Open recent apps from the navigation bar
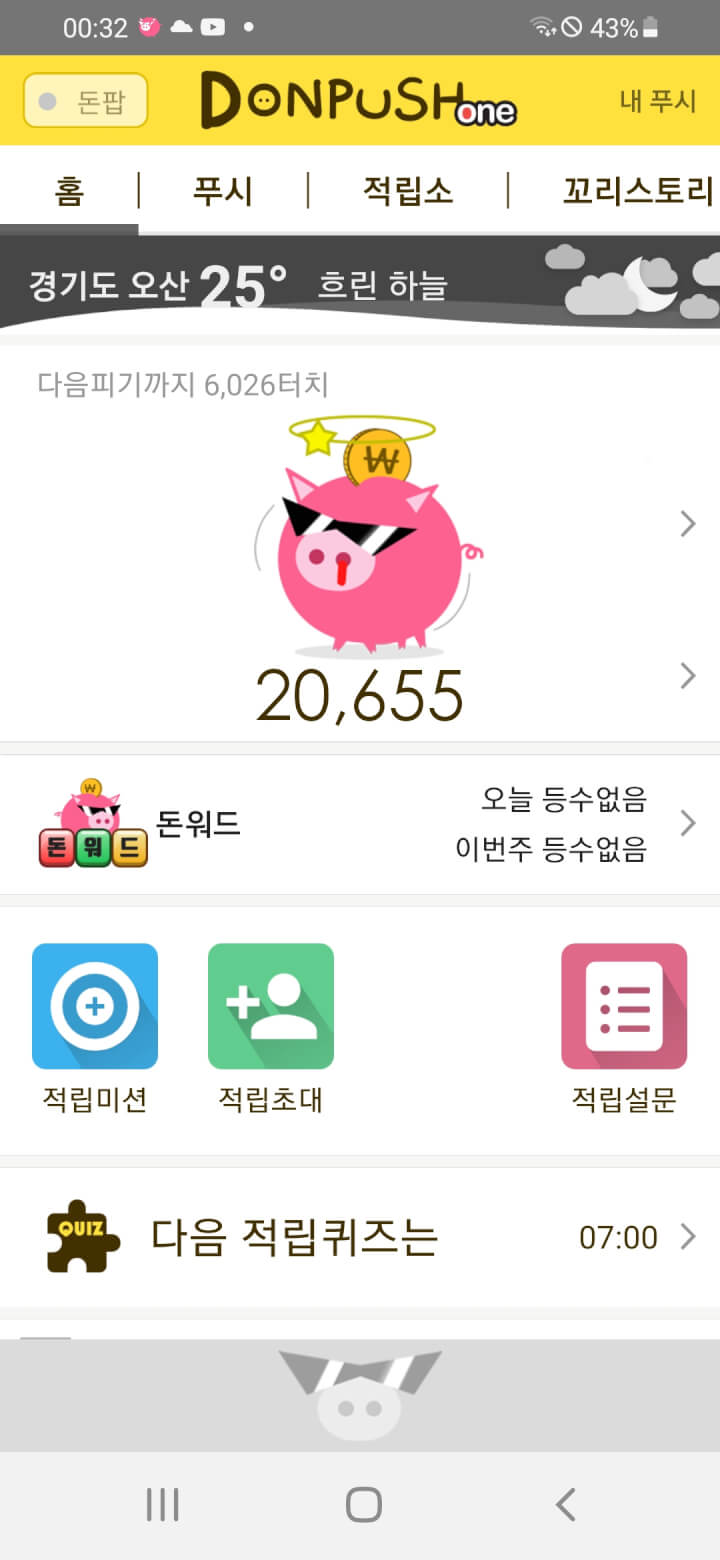The width and height of the screenshot is (720, 1560). tap(162, 1504)
